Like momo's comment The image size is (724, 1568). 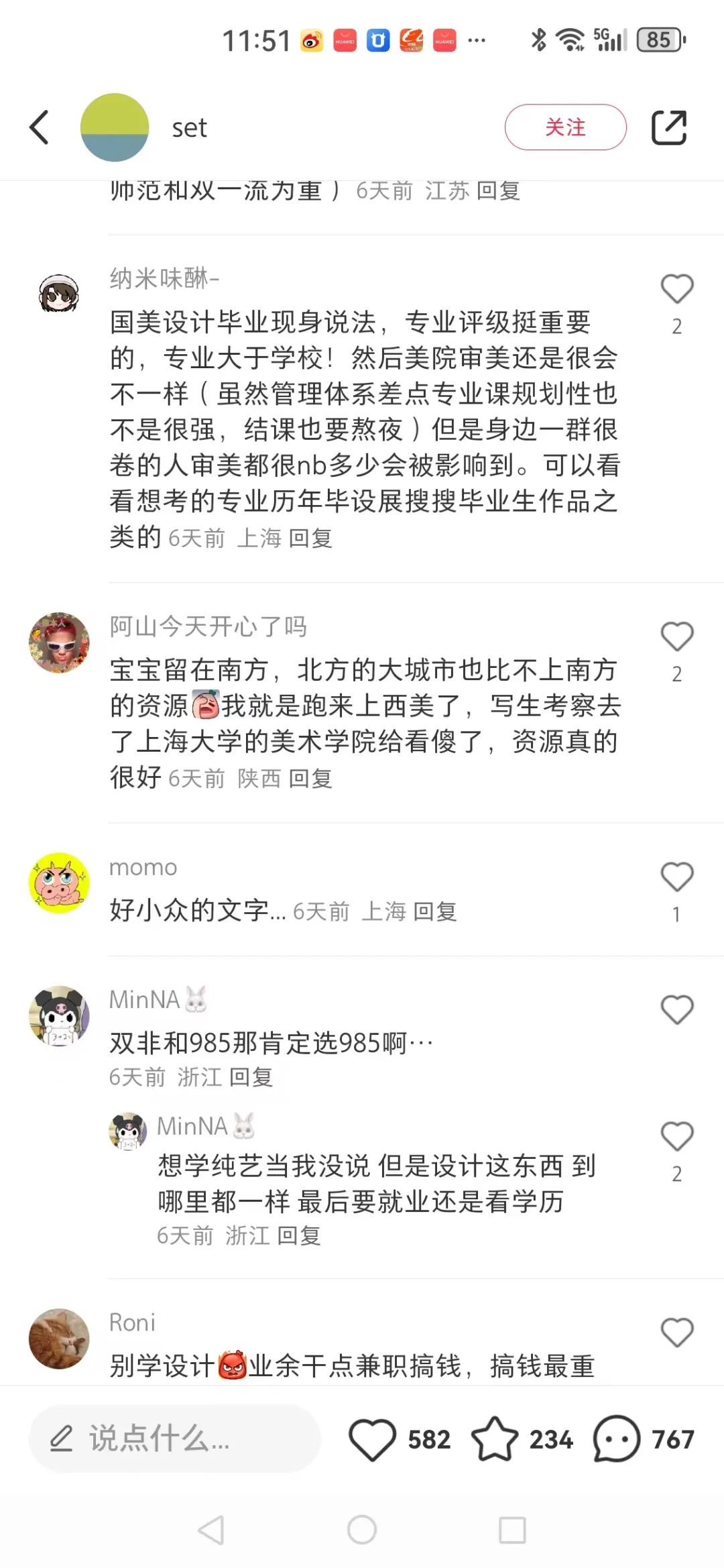point(676,877)
